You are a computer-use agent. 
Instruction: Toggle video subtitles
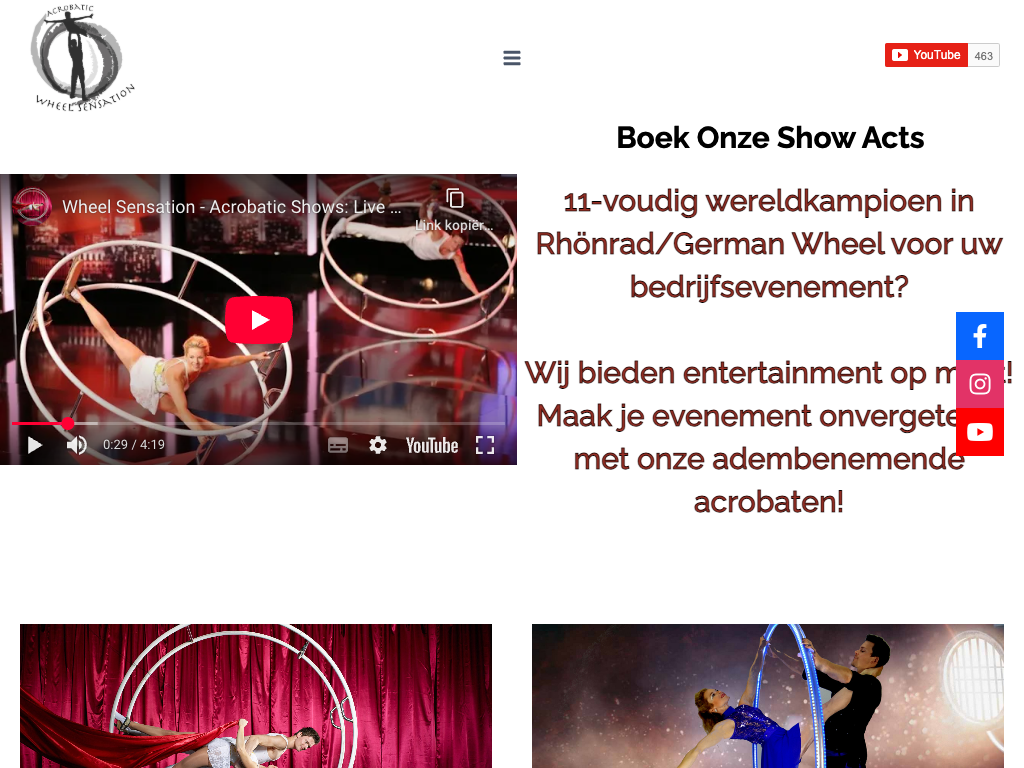[338, 445]
